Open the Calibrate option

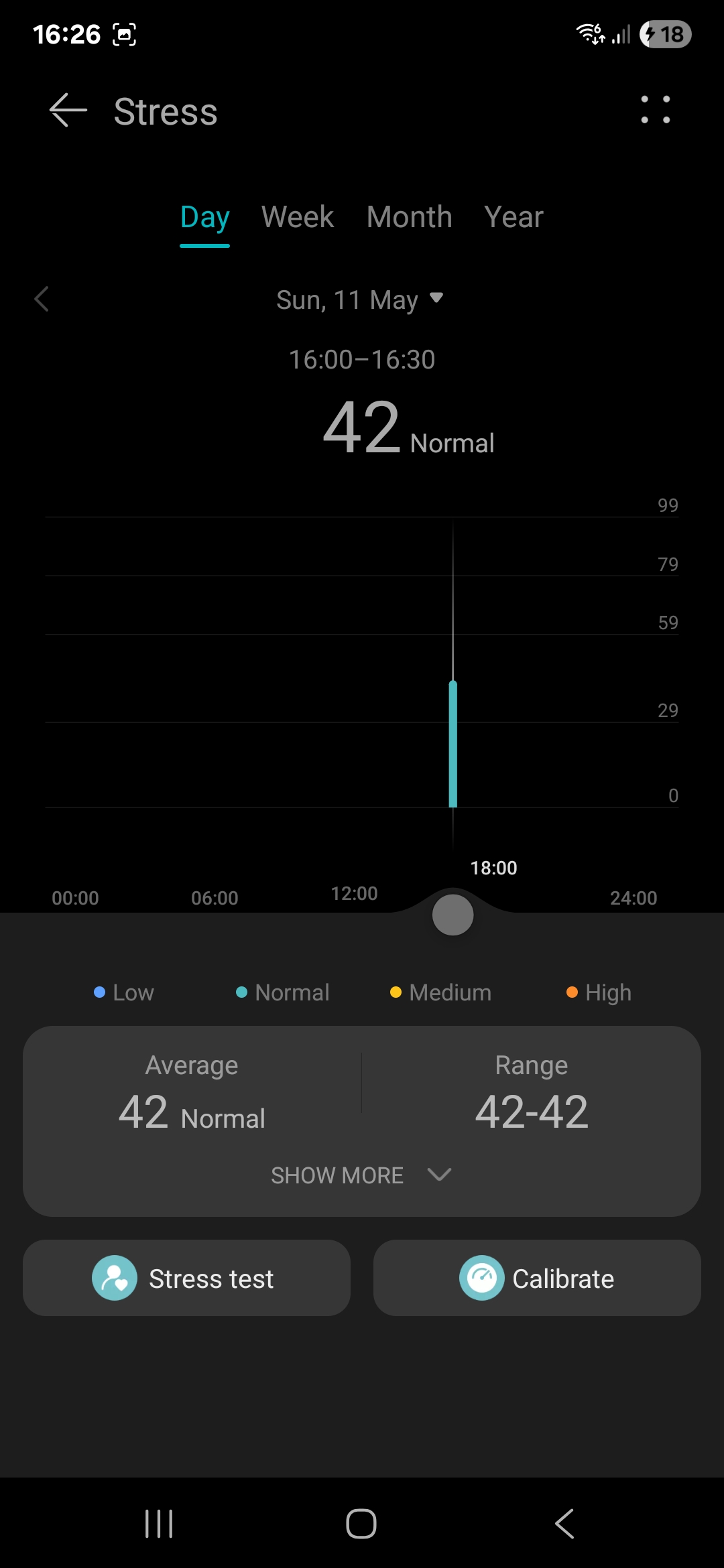pyautogui.click(x=537, y=1278)
